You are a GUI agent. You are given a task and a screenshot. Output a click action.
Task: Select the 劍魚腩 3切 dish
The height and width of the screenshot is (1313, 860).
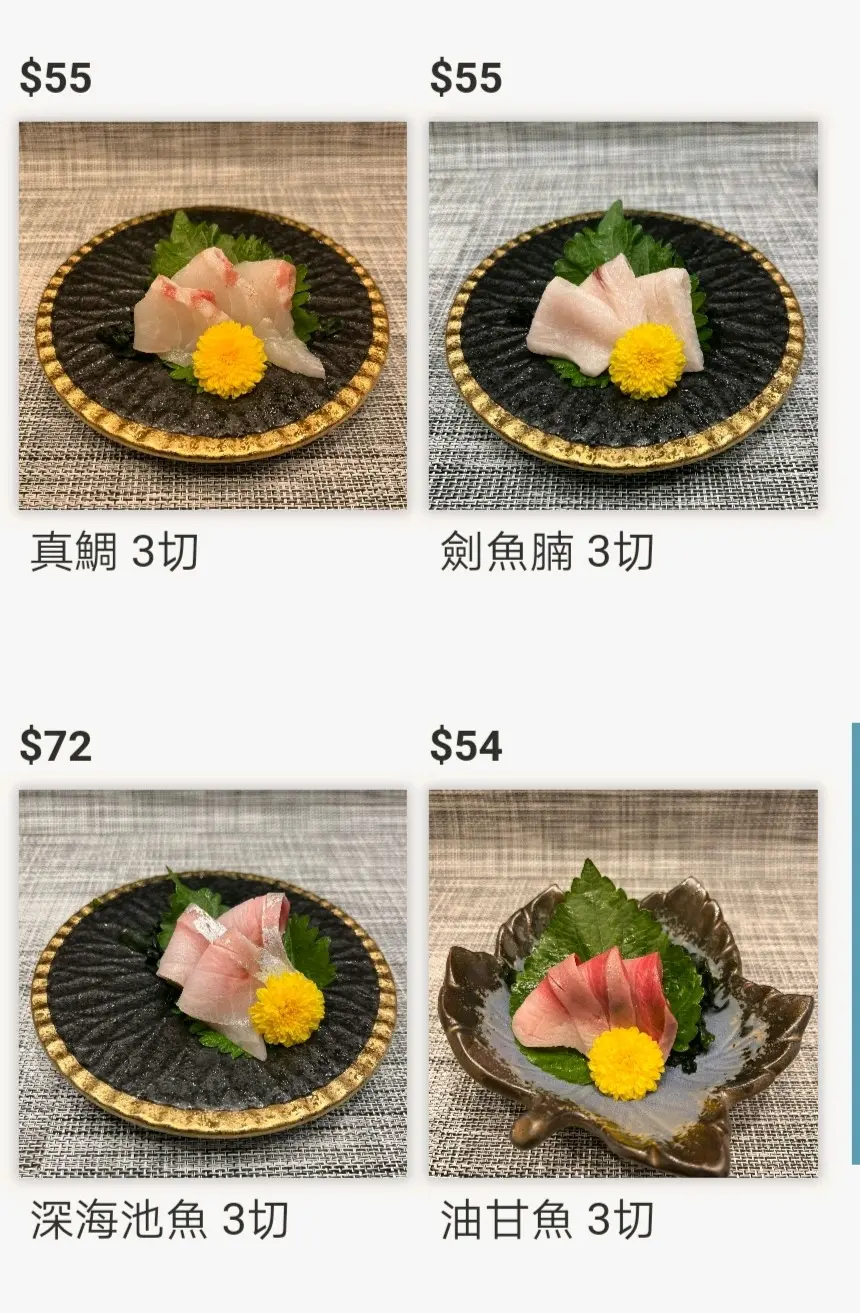click(x=622, y=316)
